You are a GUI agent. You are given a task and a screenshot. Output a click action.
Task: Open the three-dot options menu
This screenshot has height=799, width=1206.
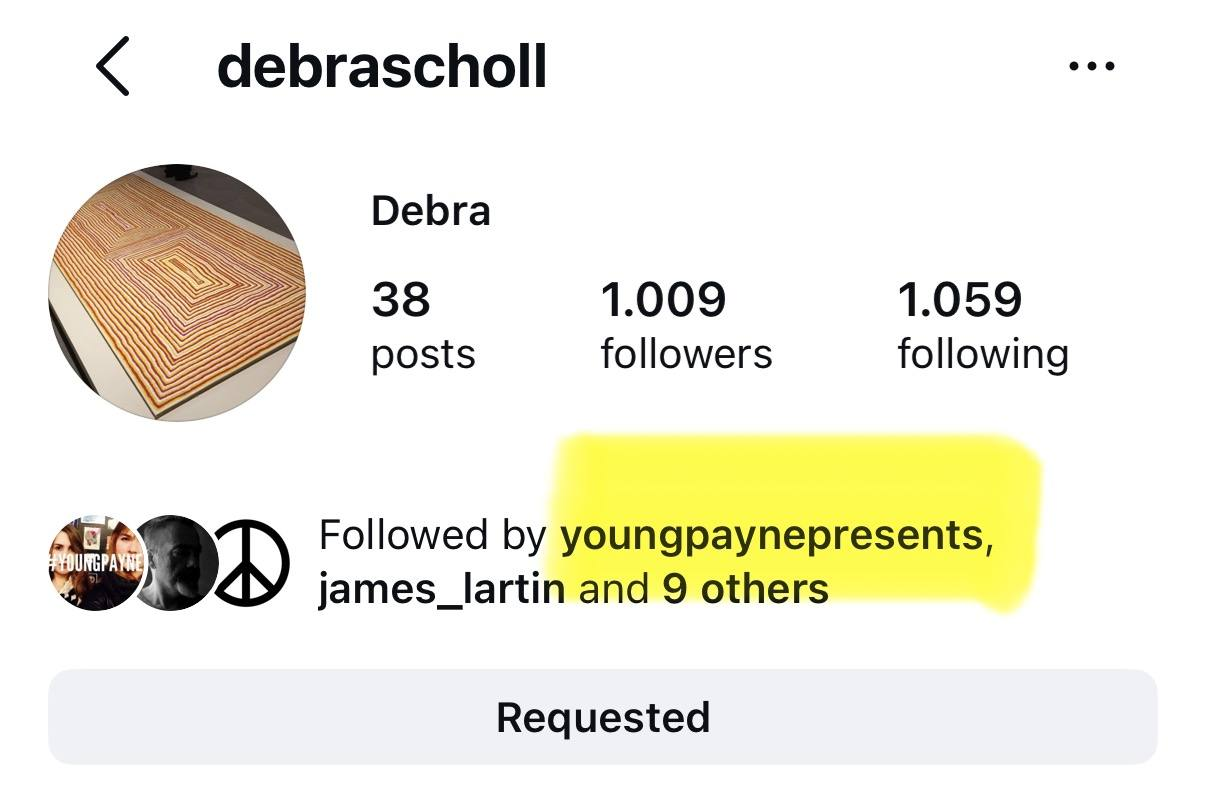click(x=1091, y=67)
